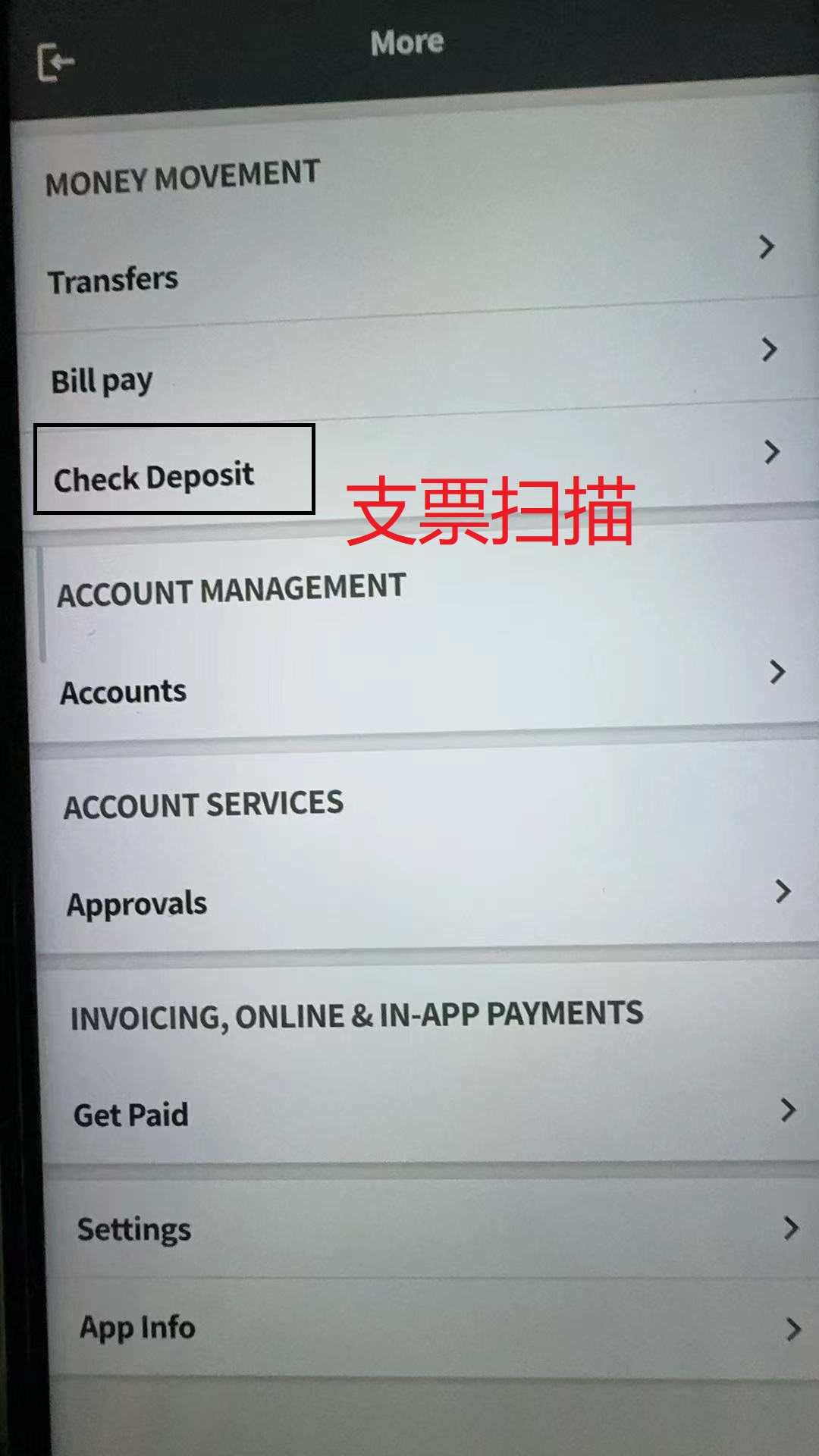Go to Bill pay

point(102,380)
